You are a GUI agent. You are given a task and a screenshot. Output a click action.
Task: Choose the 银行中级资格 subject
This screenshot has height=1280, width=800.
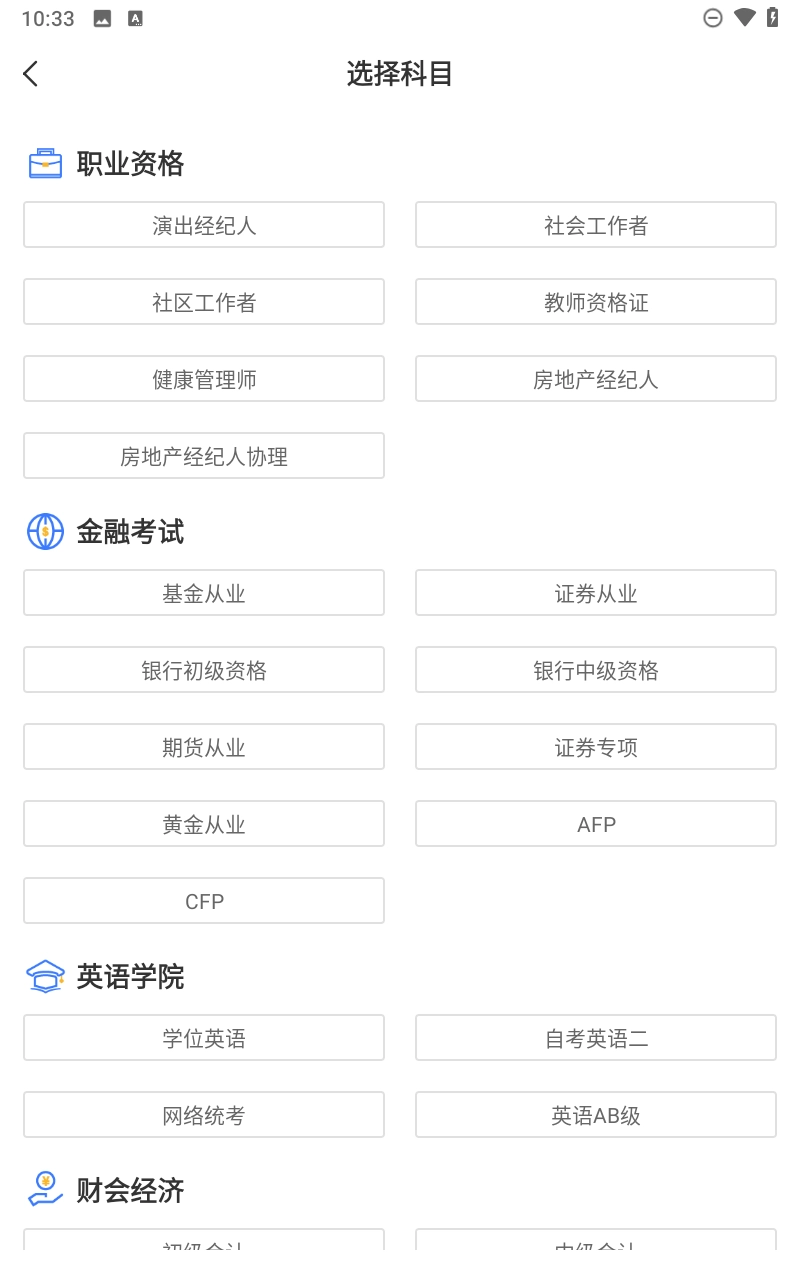(x=595, y=669)
